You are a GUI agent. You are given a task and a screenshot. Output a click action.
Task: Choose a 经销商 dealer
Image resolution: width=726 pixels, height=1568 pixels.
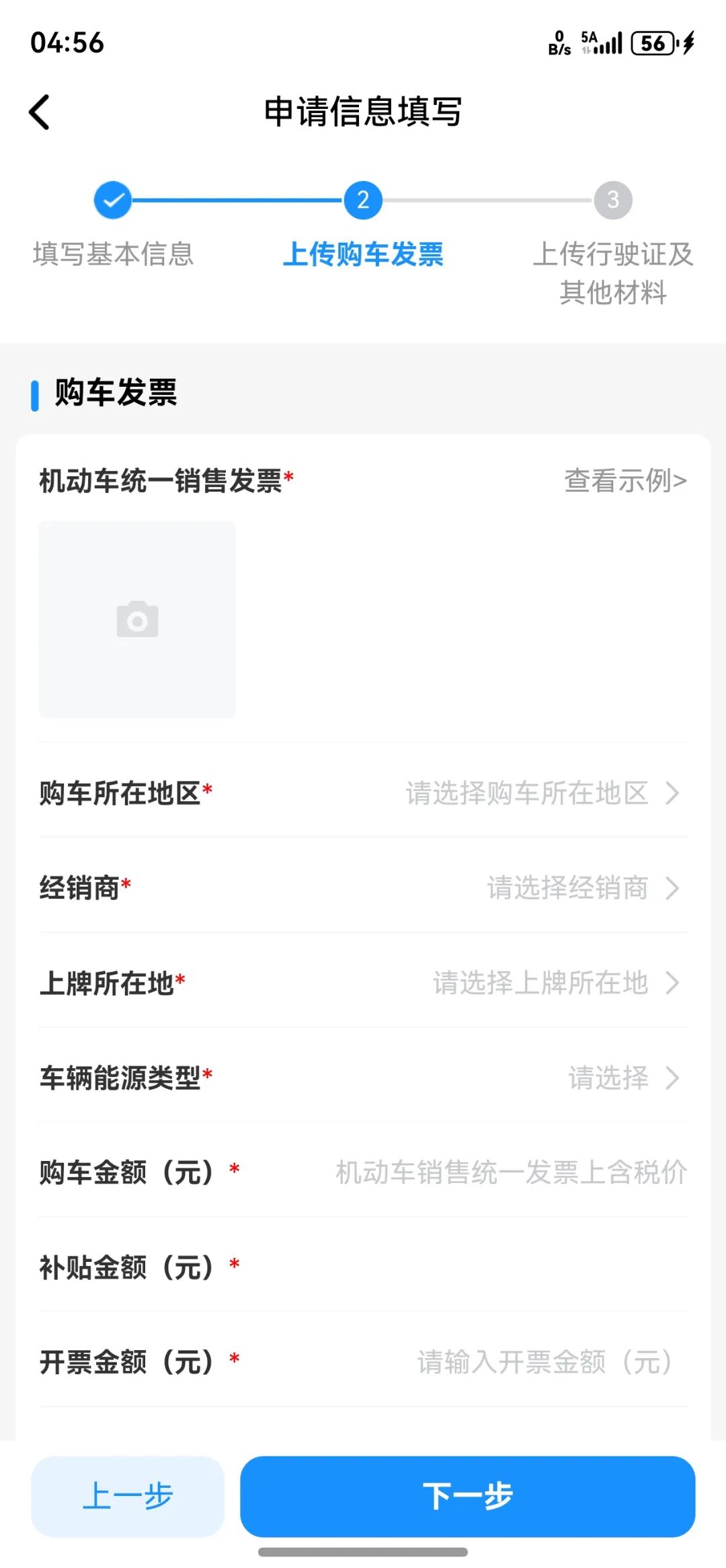click(581, 888)
